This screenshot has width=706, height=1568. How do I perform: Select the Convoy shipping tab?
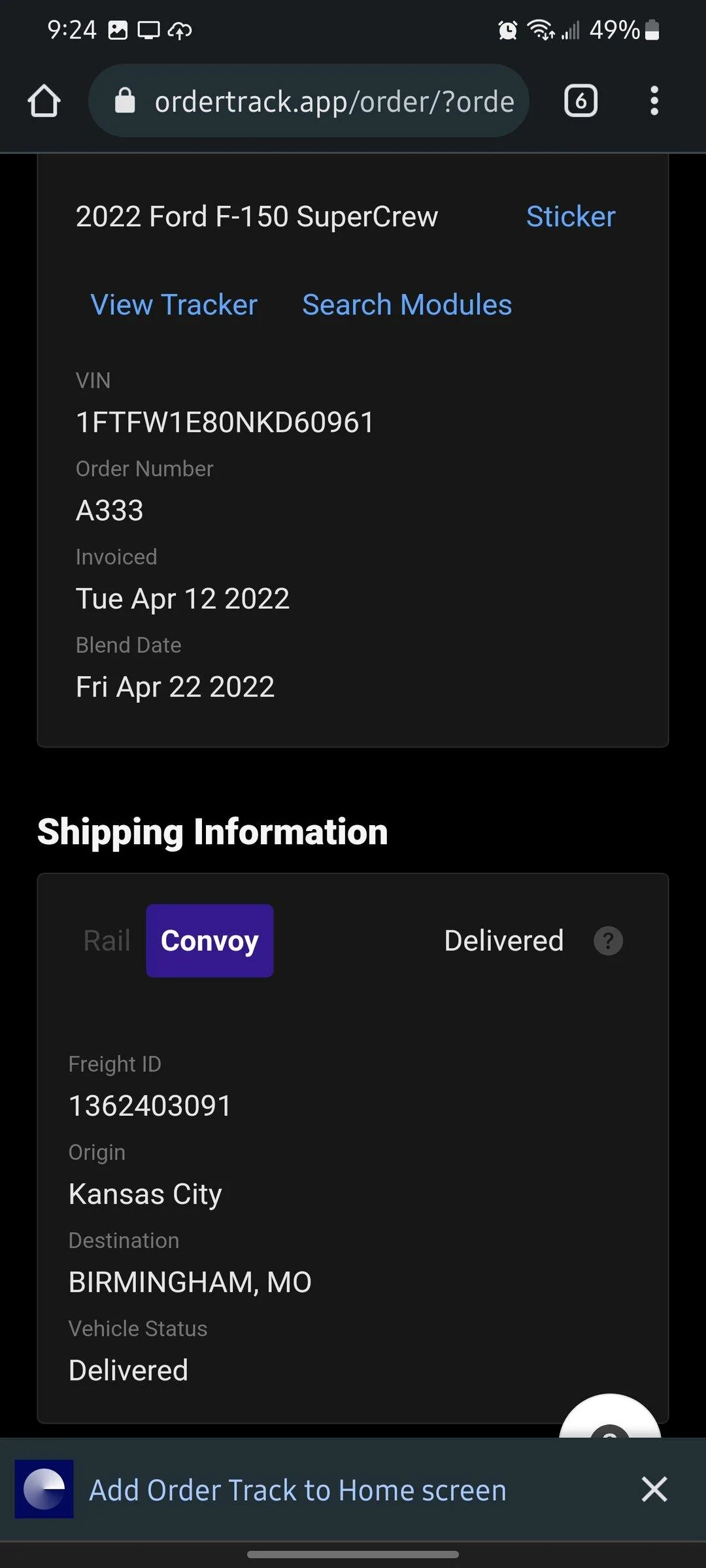click(x=210, y=941)
